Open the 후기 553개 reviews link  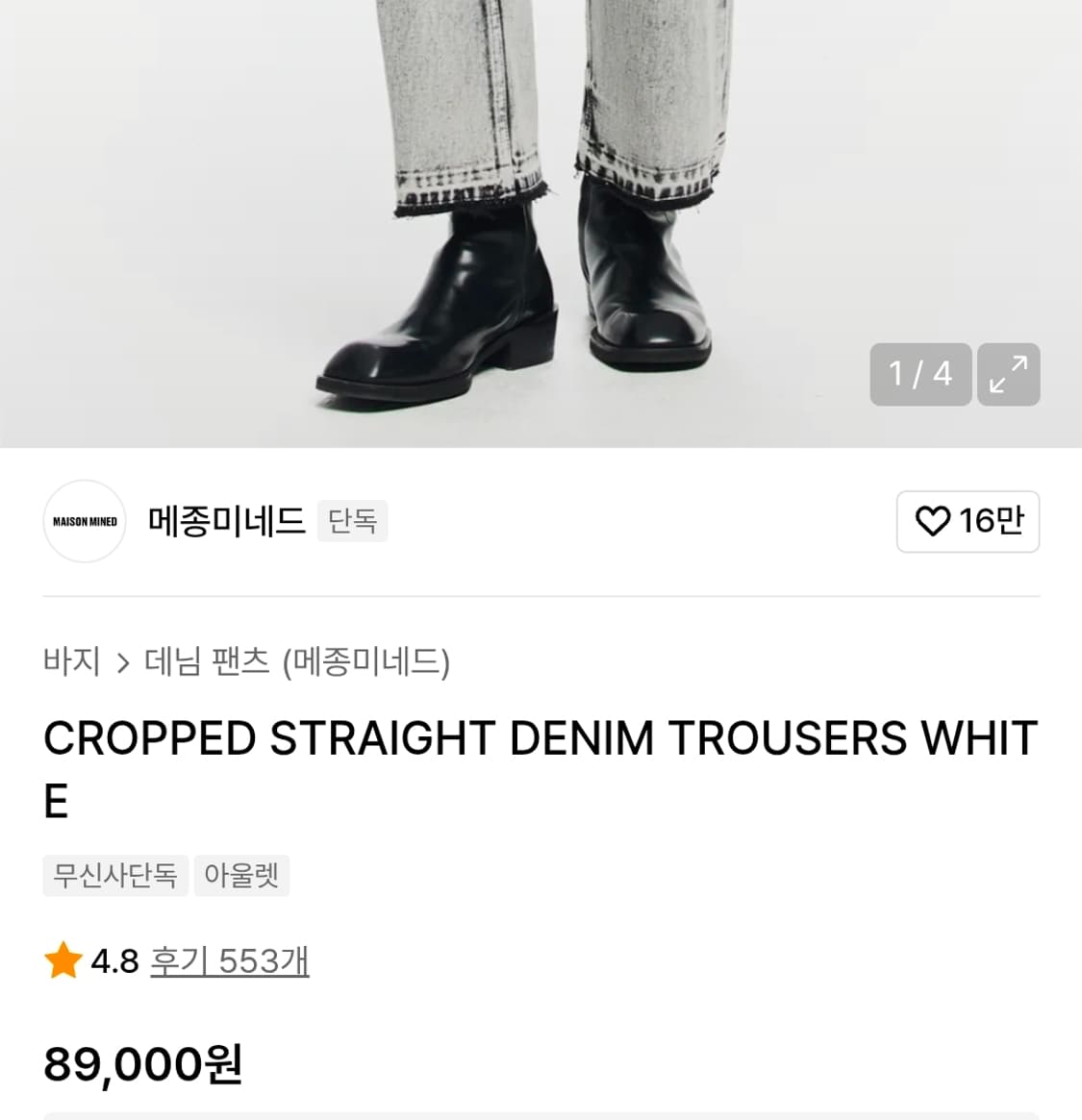coord(229,959)
